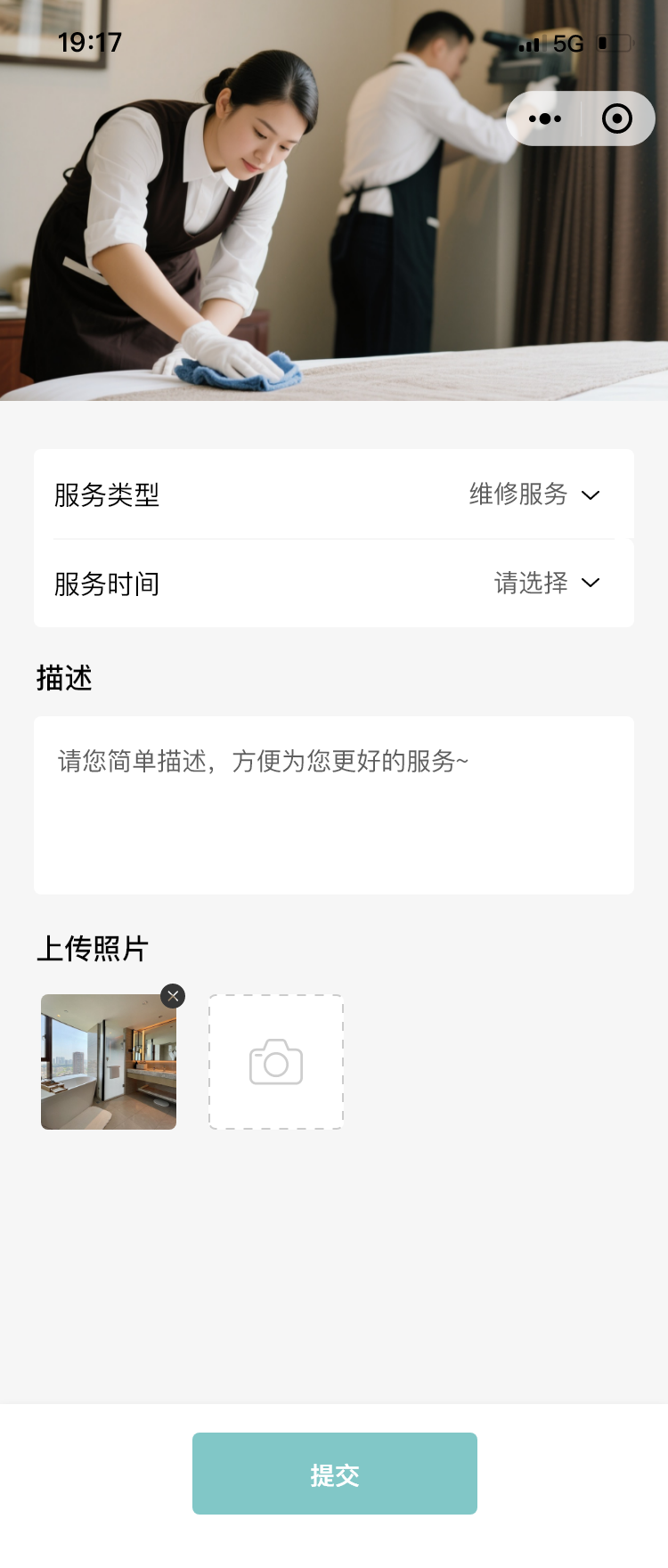Remove the uploaded bathroom photo

[173, 996]
